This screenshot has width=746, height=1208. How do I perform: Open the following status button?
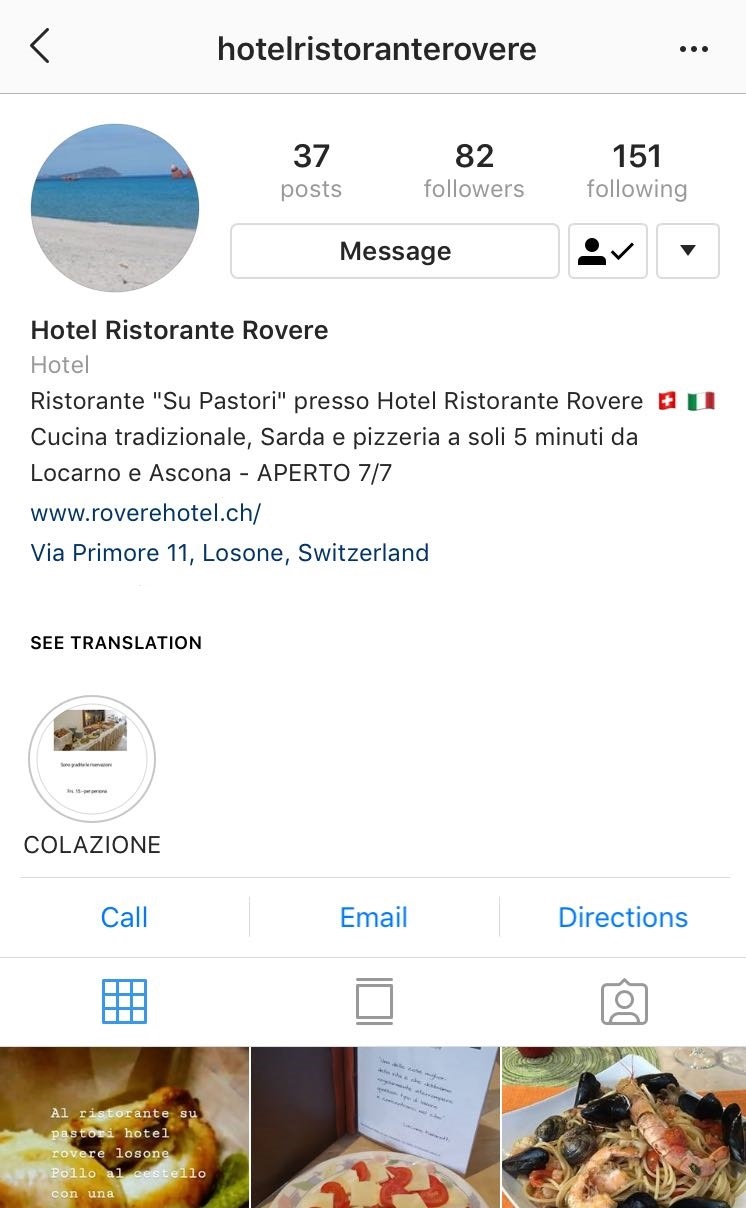click(608, 251)
